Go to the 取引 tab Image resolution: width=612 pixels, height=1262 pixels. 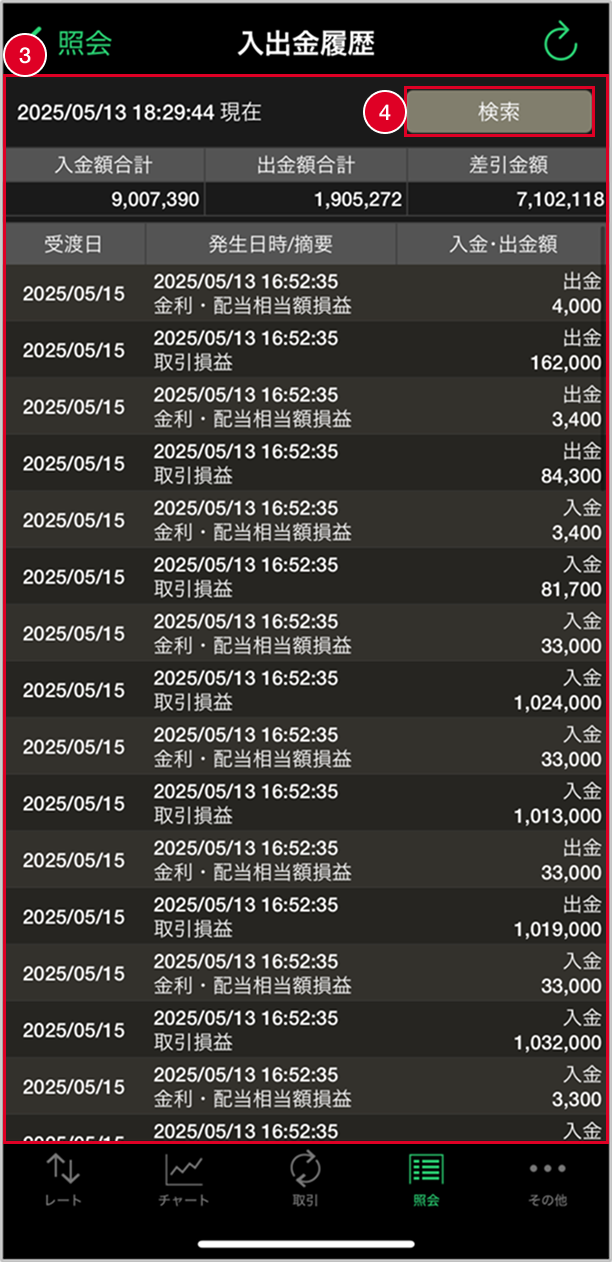click(x=305, y=1181)
